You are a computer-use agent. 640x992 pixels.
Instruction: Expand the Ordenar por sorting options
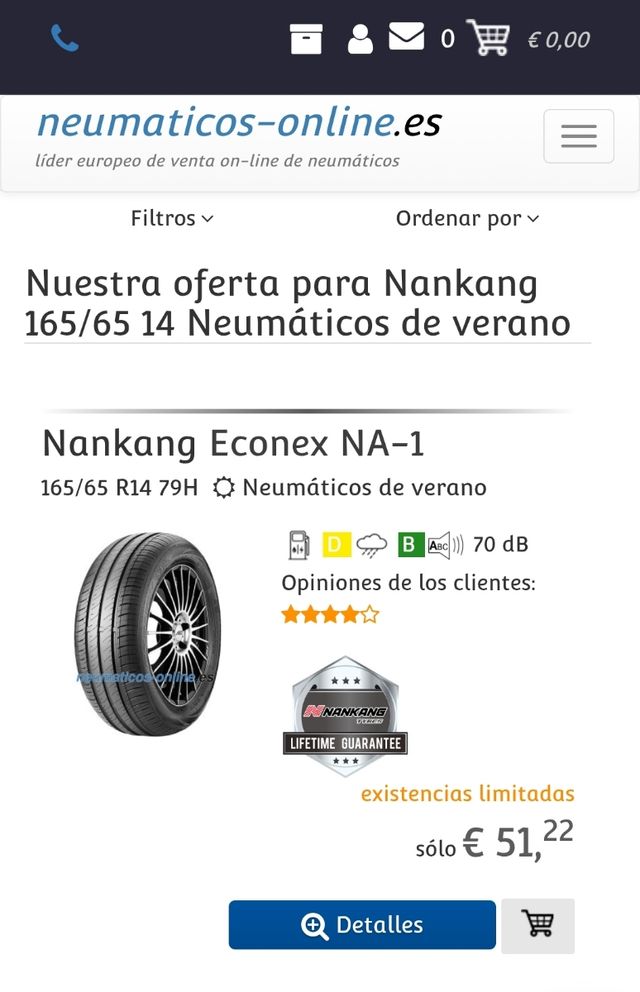467,218
